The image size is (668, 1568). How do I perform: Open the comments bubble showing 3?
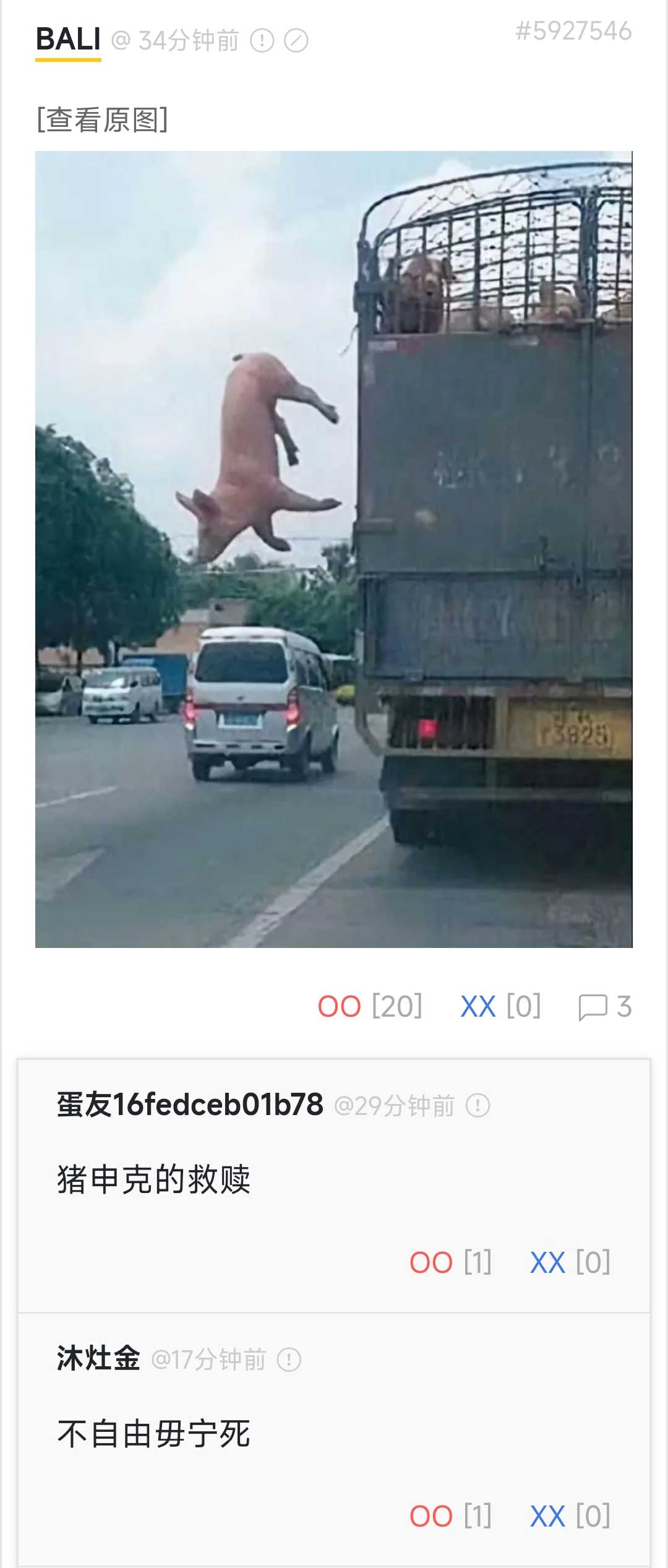point(604,1007)
